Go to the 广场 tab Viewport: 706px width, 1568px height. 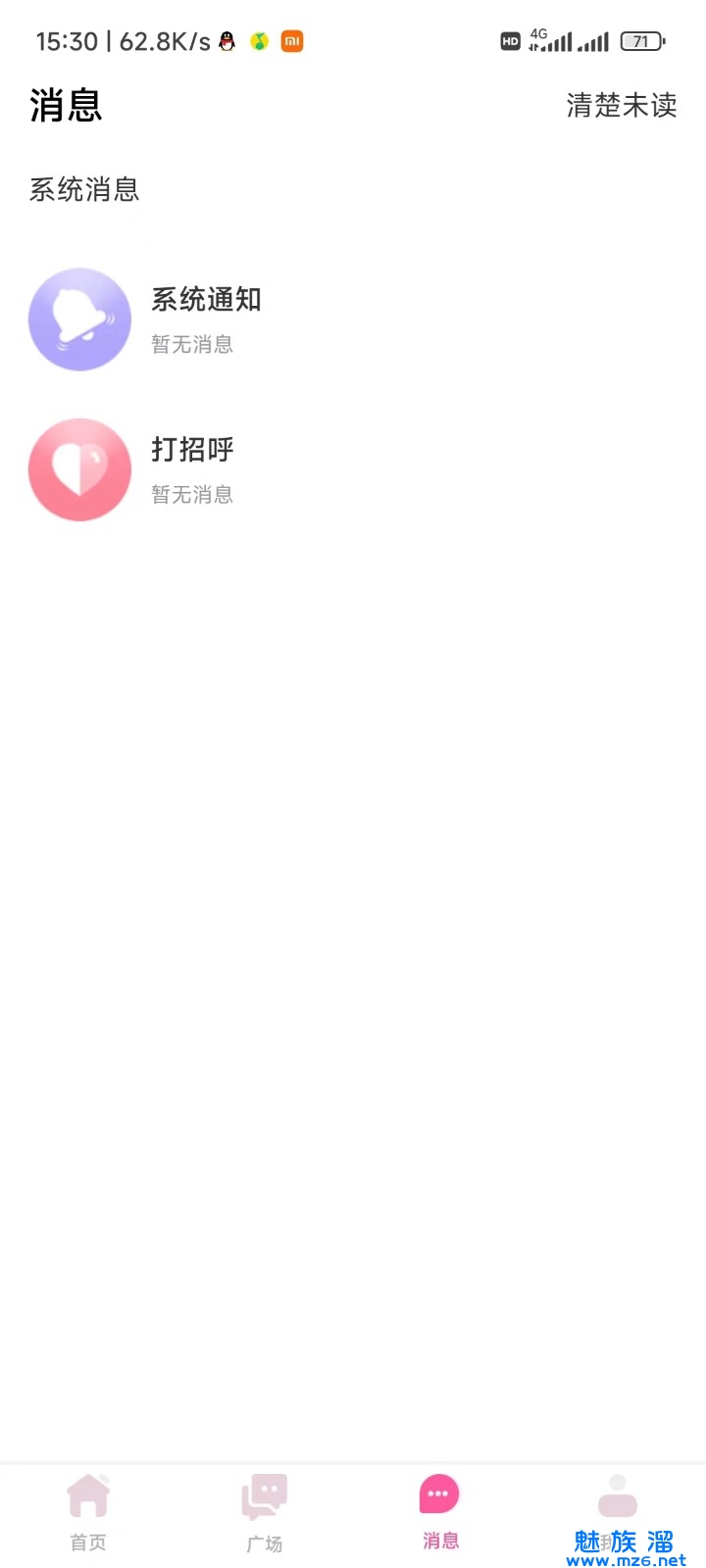(265, 1512)
